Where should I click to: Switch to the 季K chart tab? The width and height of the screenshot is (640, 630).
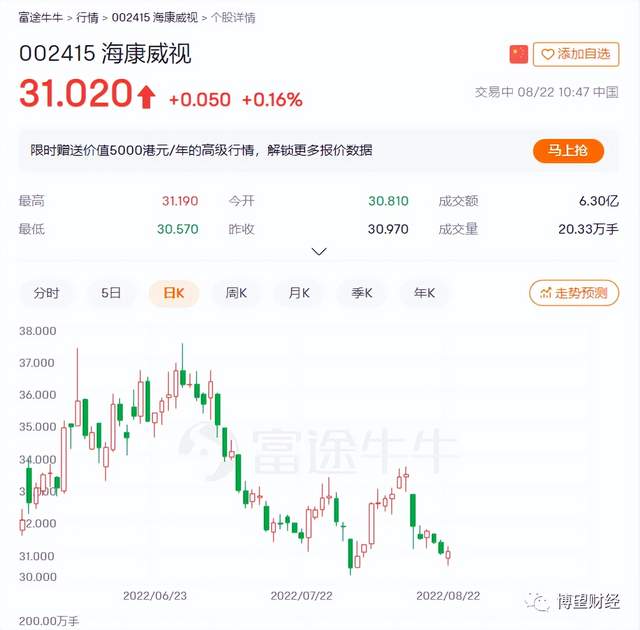[x=361, y=293]
